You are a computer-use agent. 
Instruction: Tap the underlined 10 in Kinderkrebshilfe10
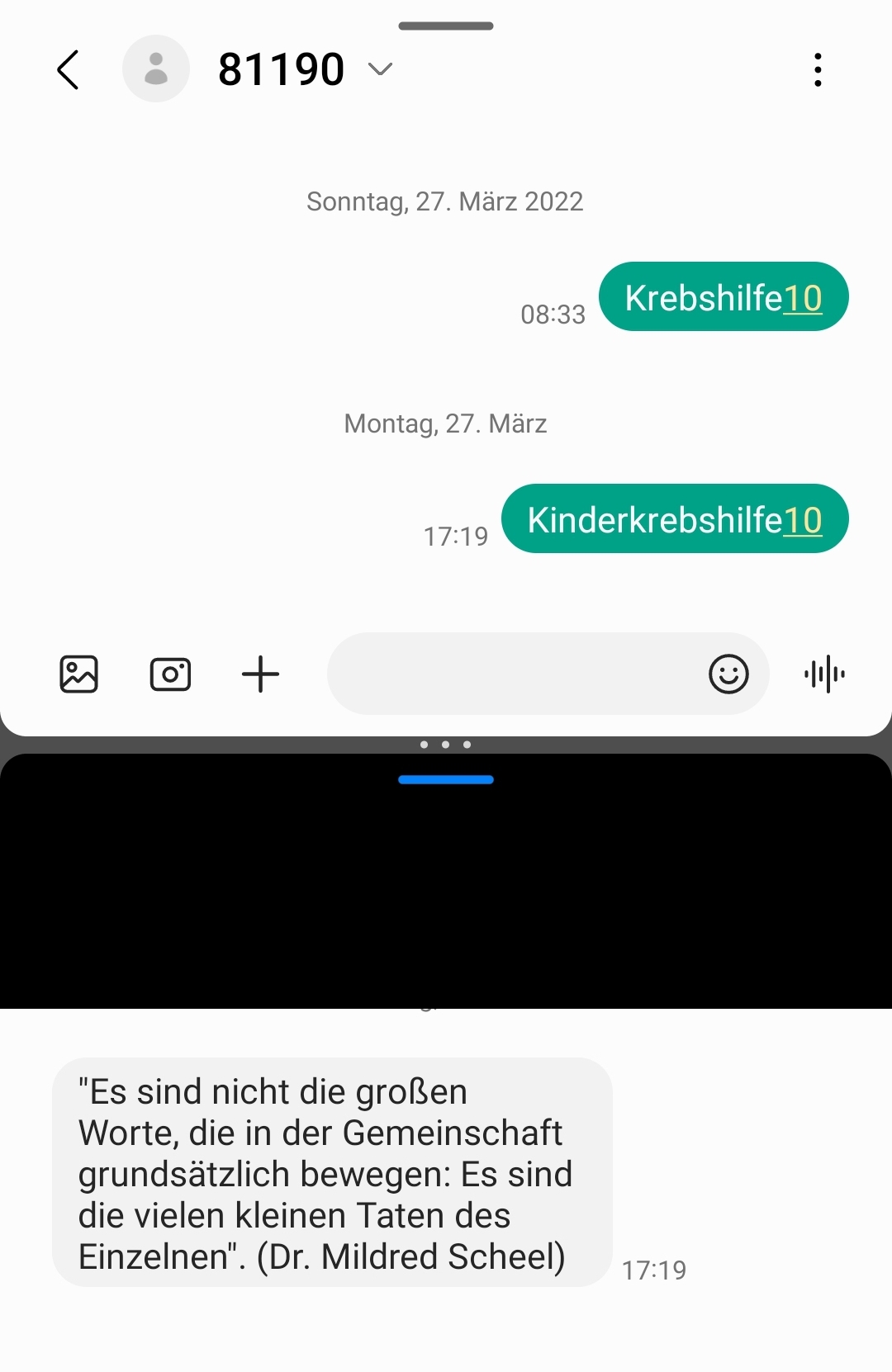point(802,520)
